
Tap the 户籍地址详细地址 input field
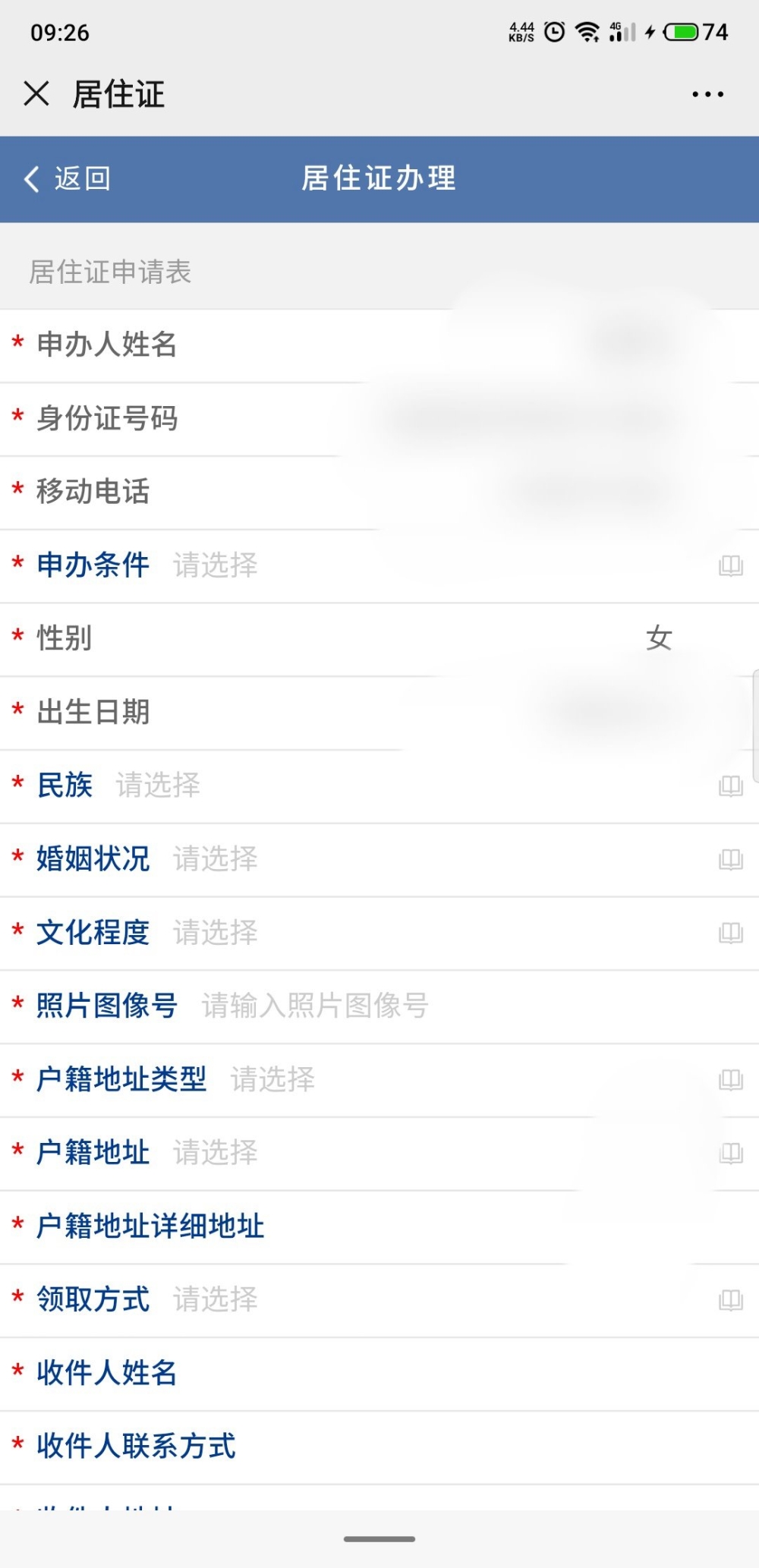[x=379, y=1226]
